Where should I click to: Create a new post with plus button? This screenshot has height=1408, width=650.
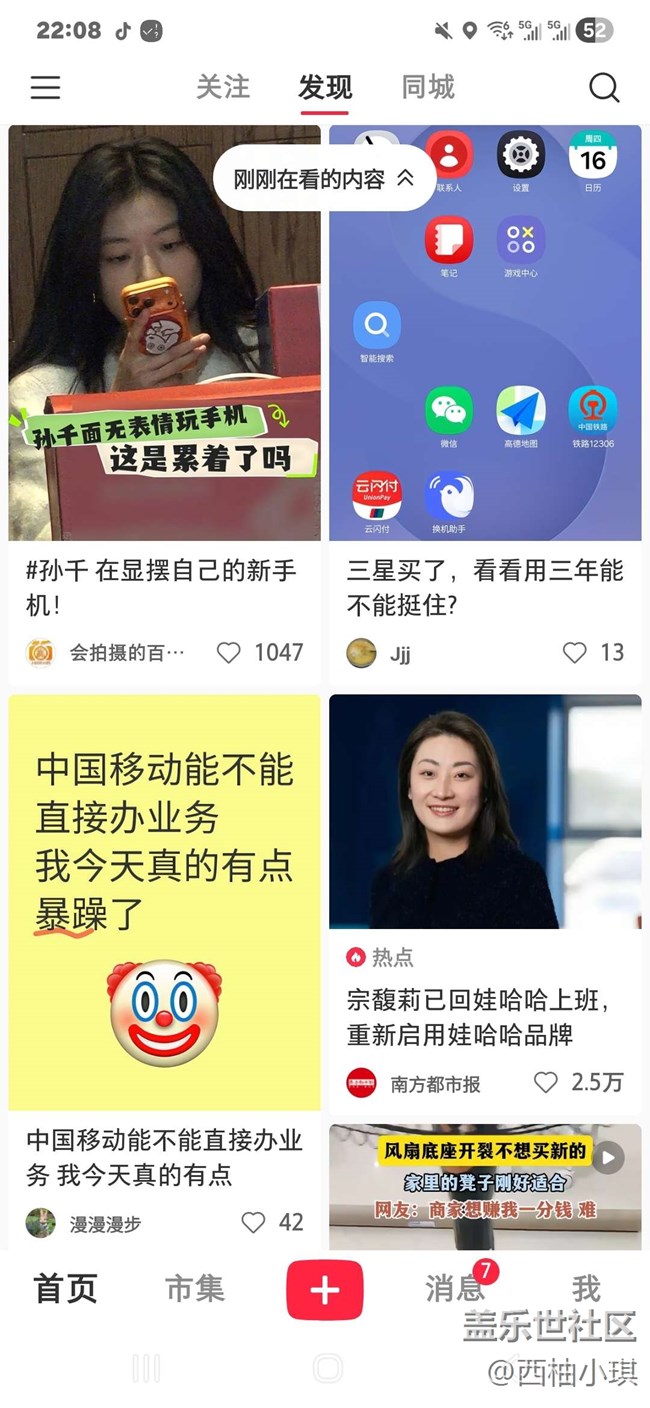pyautogui.click(x=324, y=1290)
